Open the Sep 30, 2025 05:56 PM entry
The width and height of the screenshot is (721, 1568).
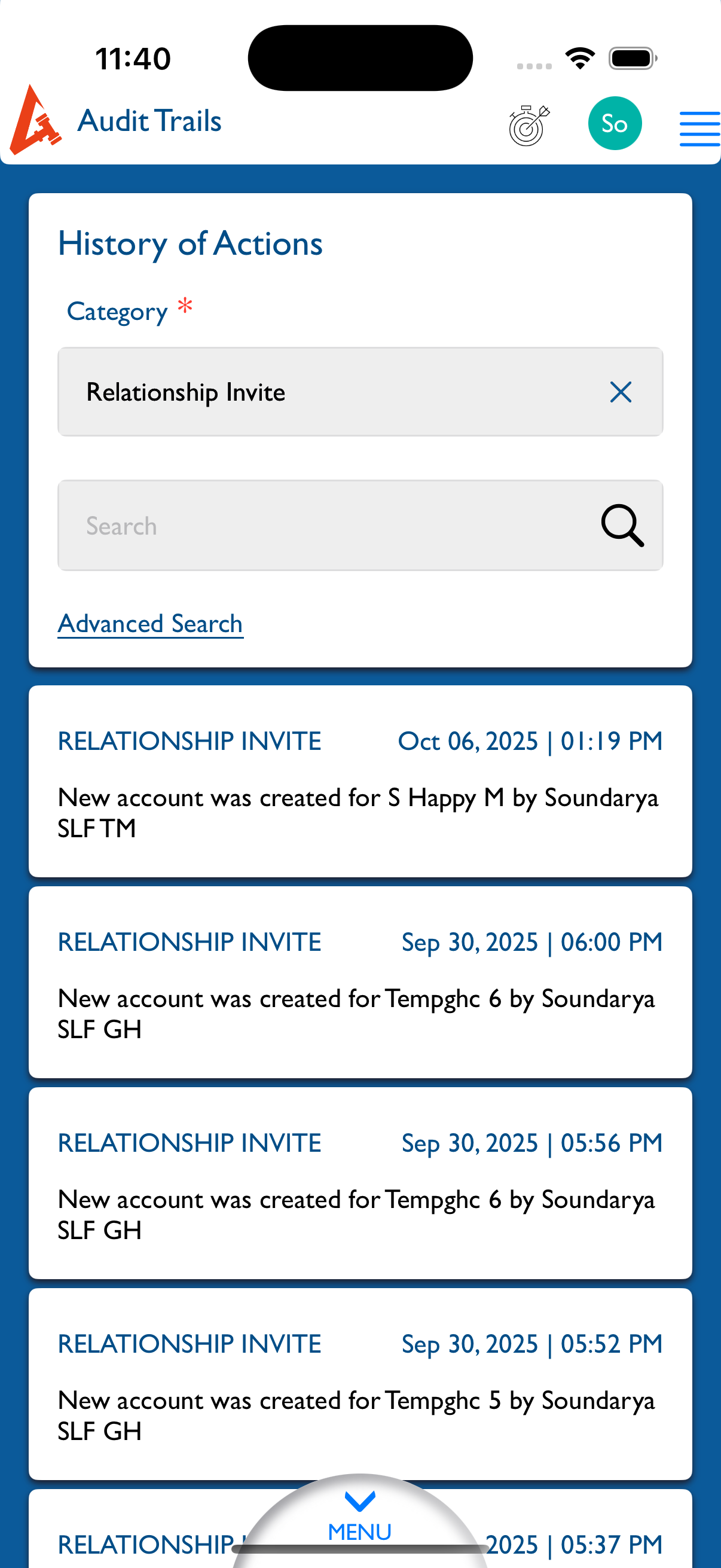(360, 1183)
